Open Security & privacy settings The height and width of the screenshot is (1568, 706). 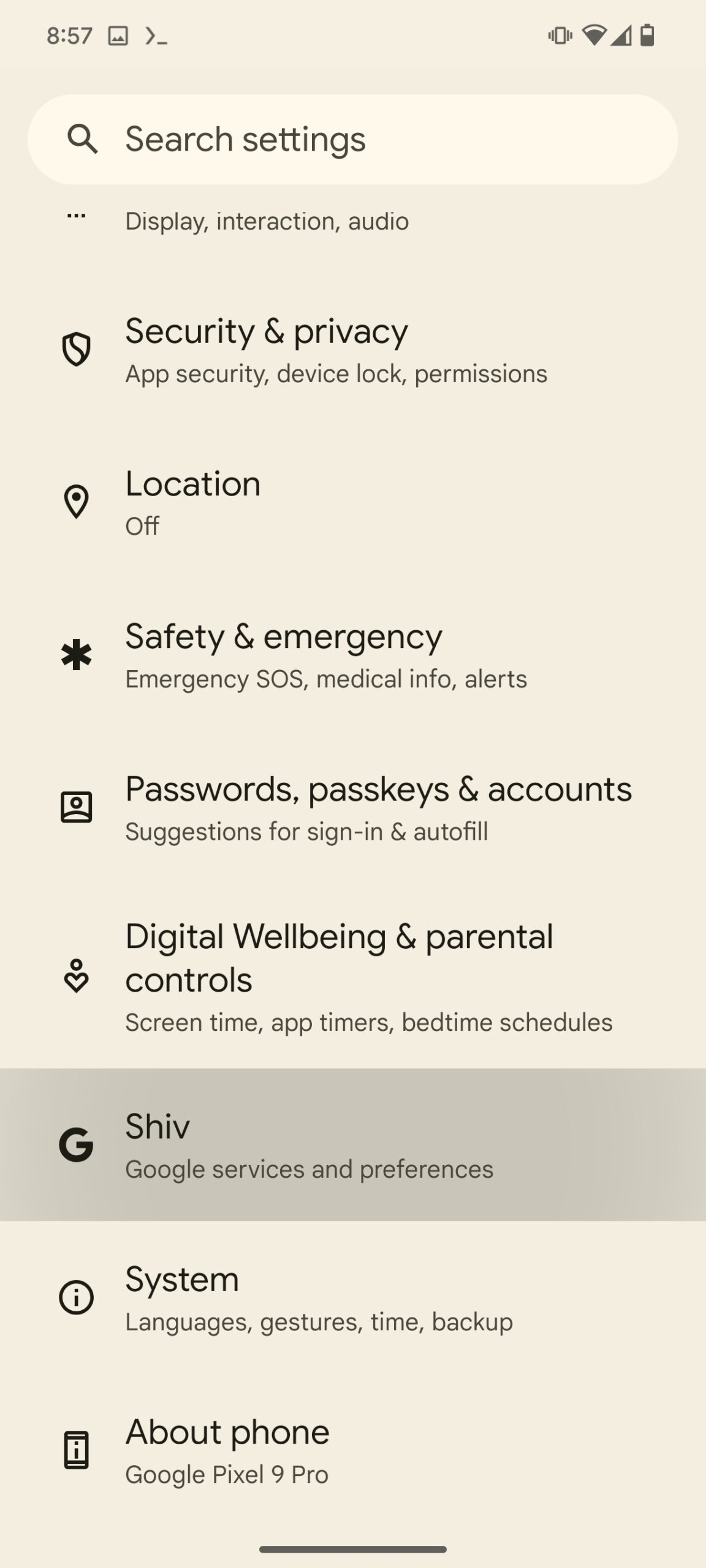[353, 350]
